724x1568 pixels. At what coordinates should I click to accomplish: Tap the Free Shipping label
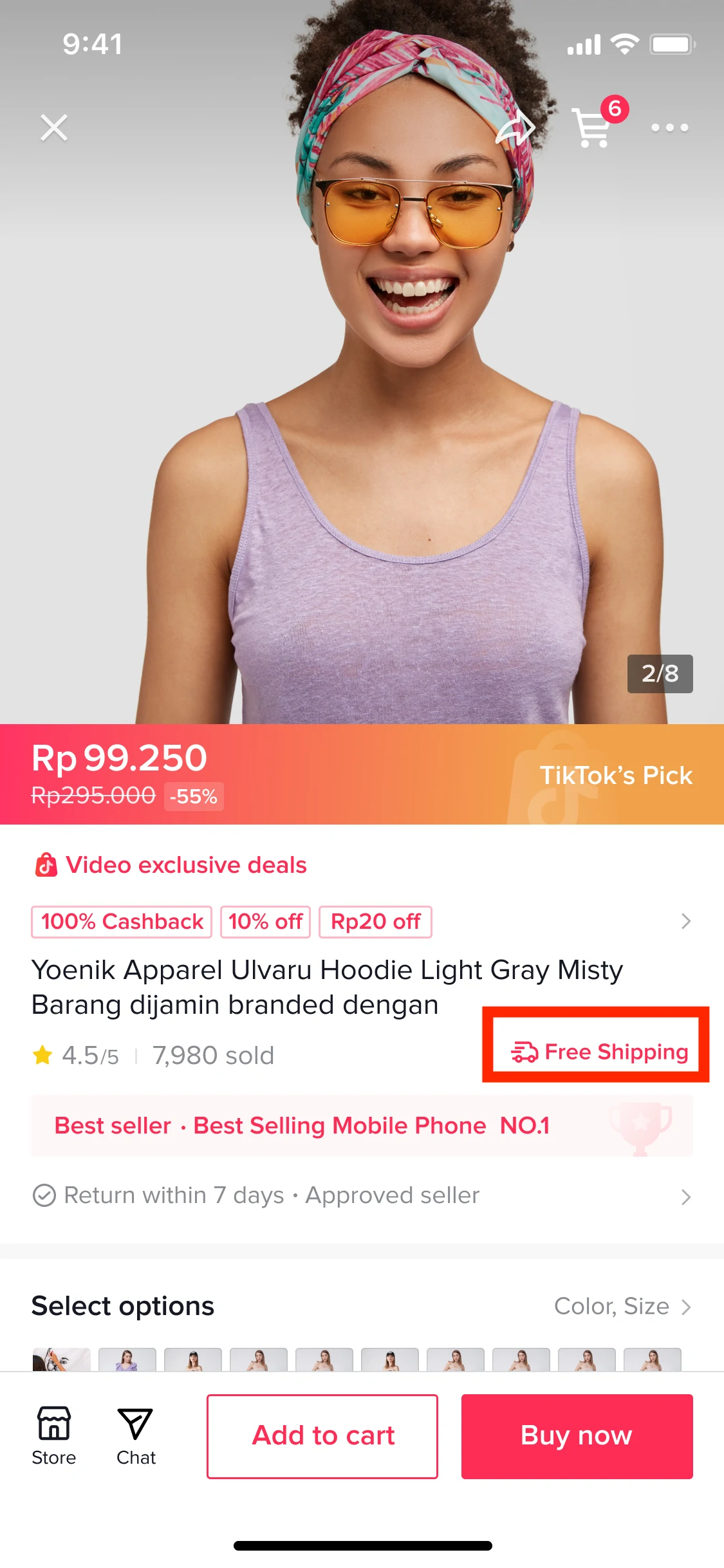[x=599, y=1052]
